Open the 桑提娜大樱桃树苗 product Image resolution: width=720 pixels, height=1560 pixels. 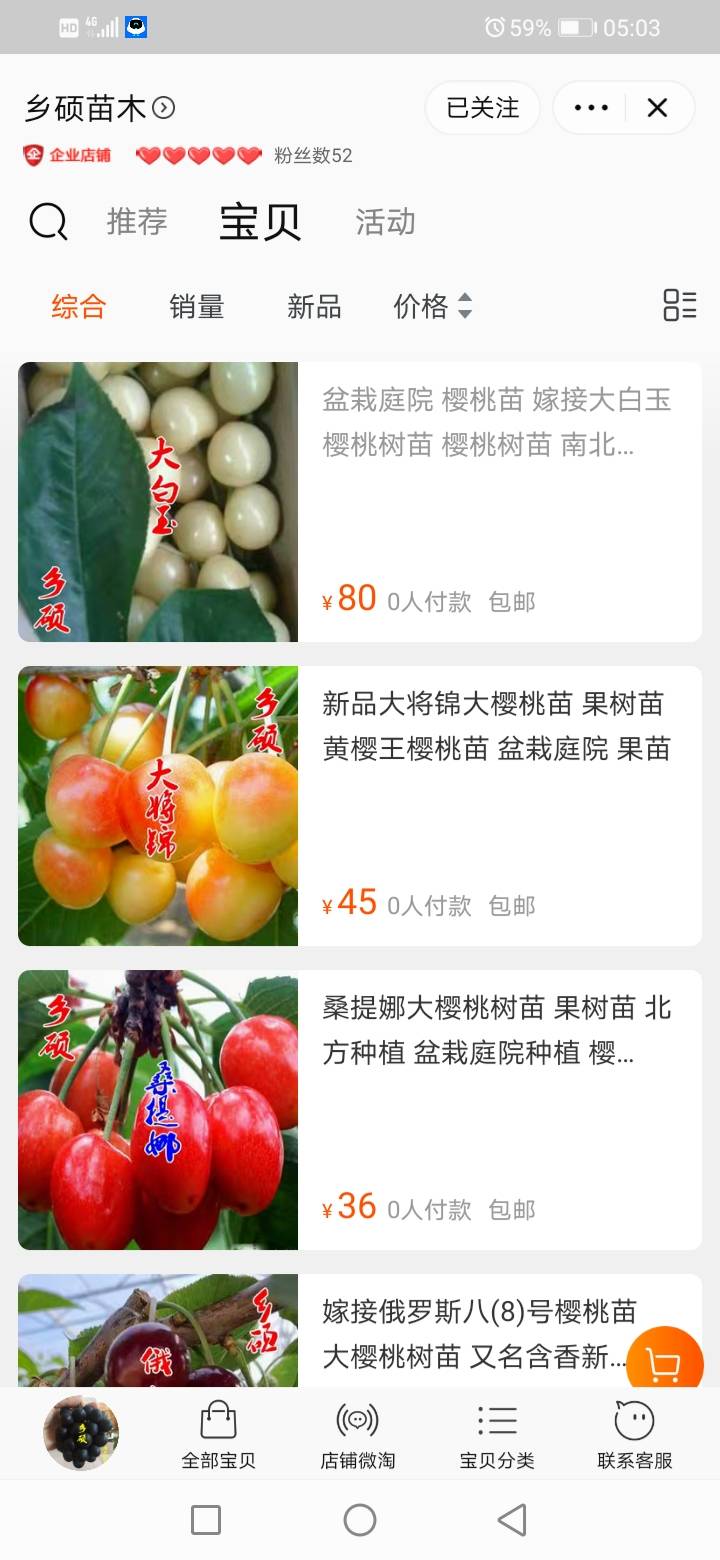360,1110
